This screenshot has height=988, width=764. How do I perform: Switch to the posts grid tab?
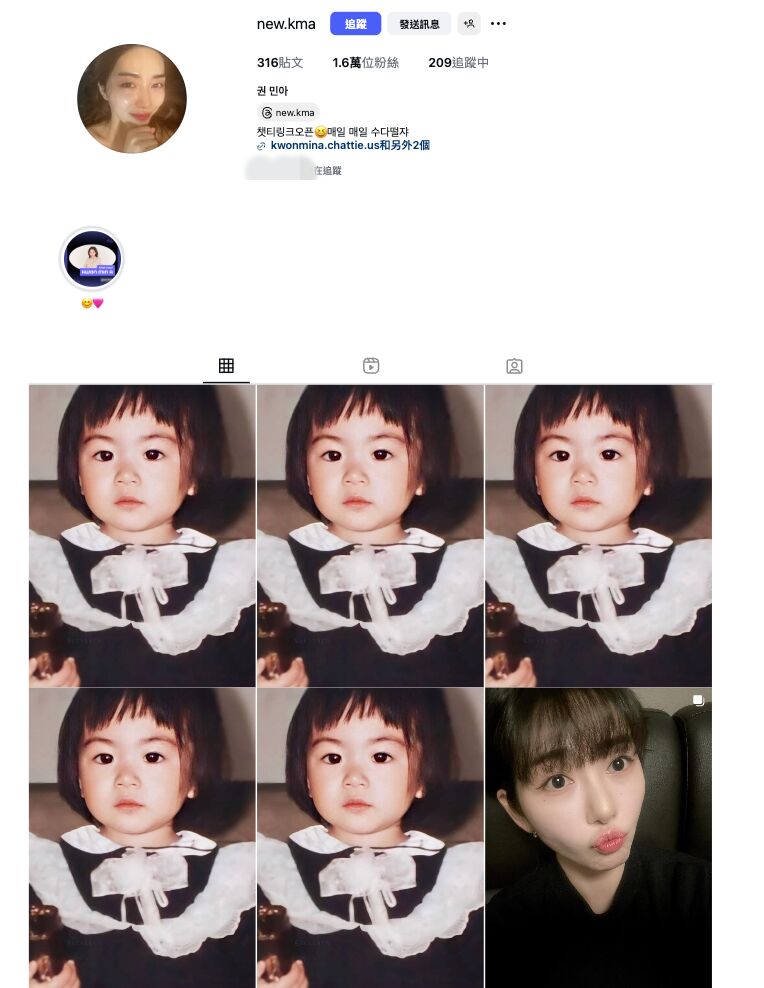coord(226,366)
